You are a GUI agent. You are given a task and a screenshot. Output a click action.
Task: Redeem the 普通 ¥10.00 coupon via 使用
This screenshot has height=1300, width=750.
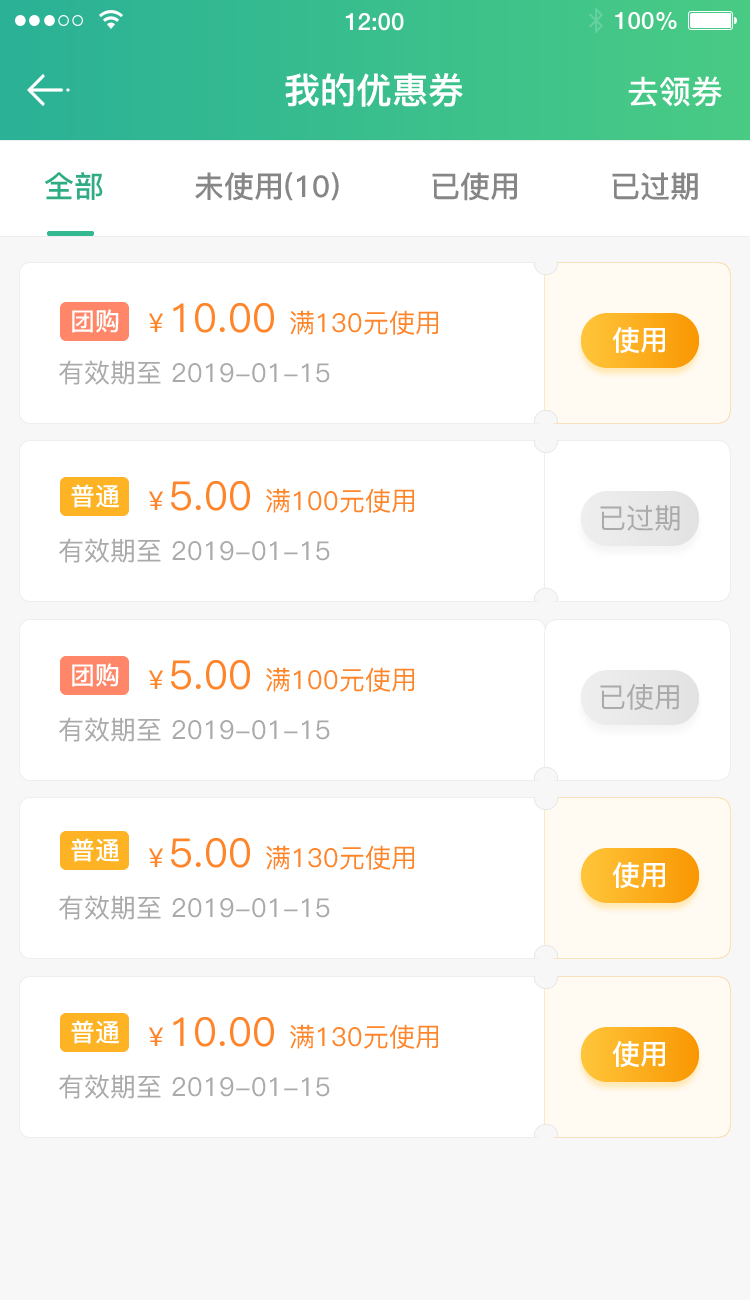(x=639, y=1055)
